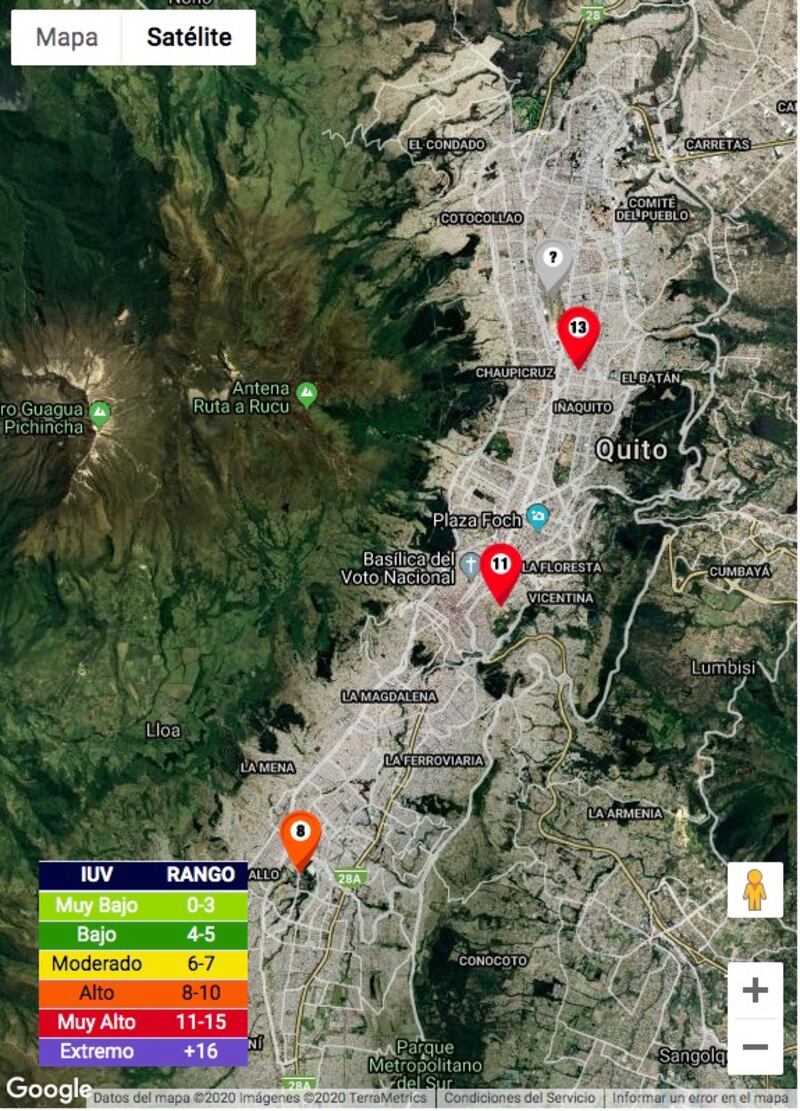
Task: Tap the Guagua Pichincha landmark icon
Action: tap(99, 413)
